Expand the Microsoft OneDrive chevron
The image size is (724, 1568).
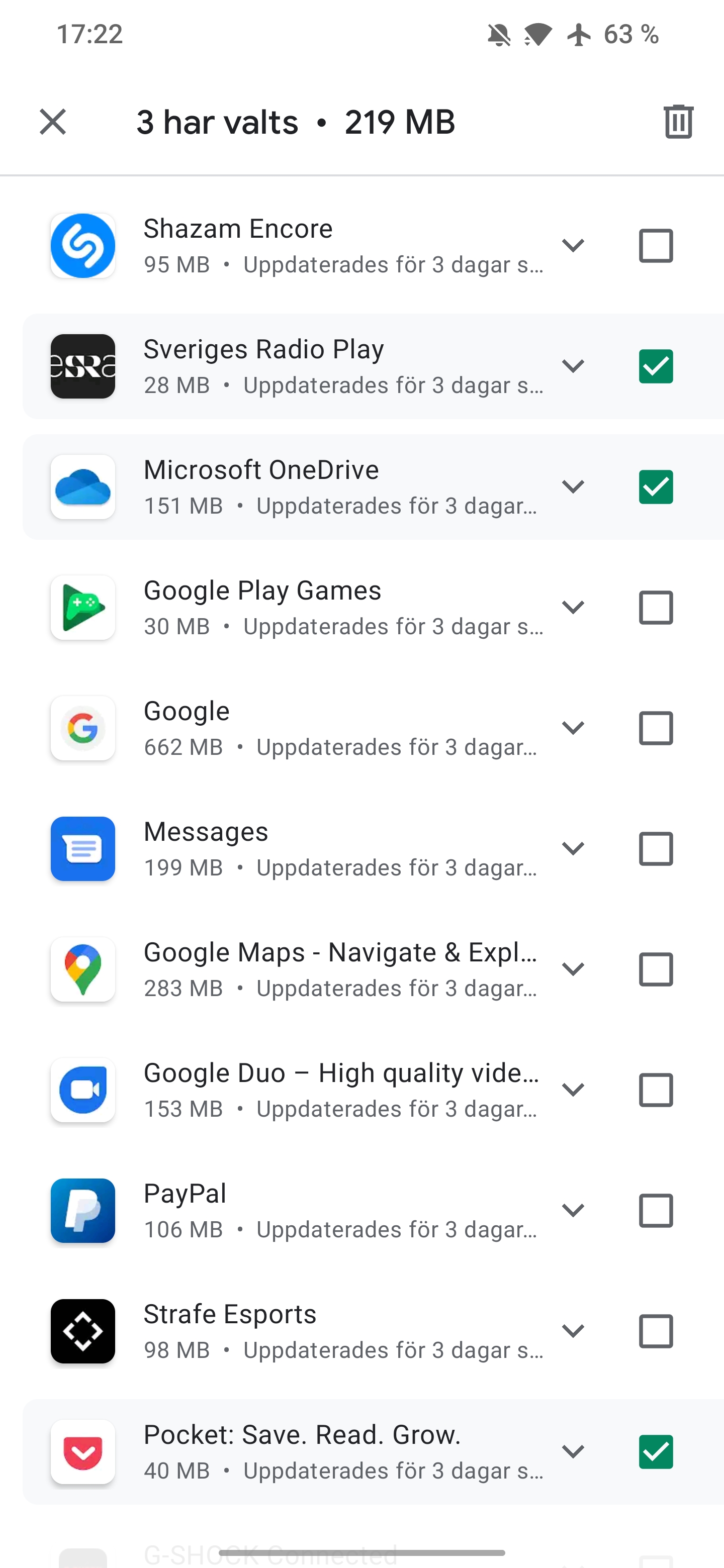point(573,486)
